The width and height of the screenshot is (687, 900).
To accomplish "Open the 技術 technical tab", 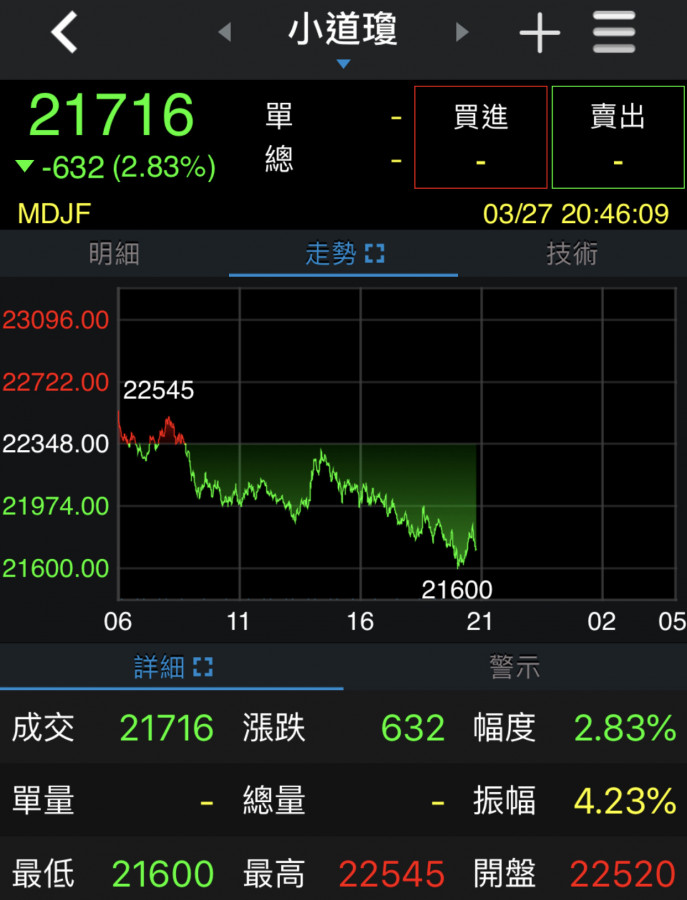I will [x=572, y=254].
